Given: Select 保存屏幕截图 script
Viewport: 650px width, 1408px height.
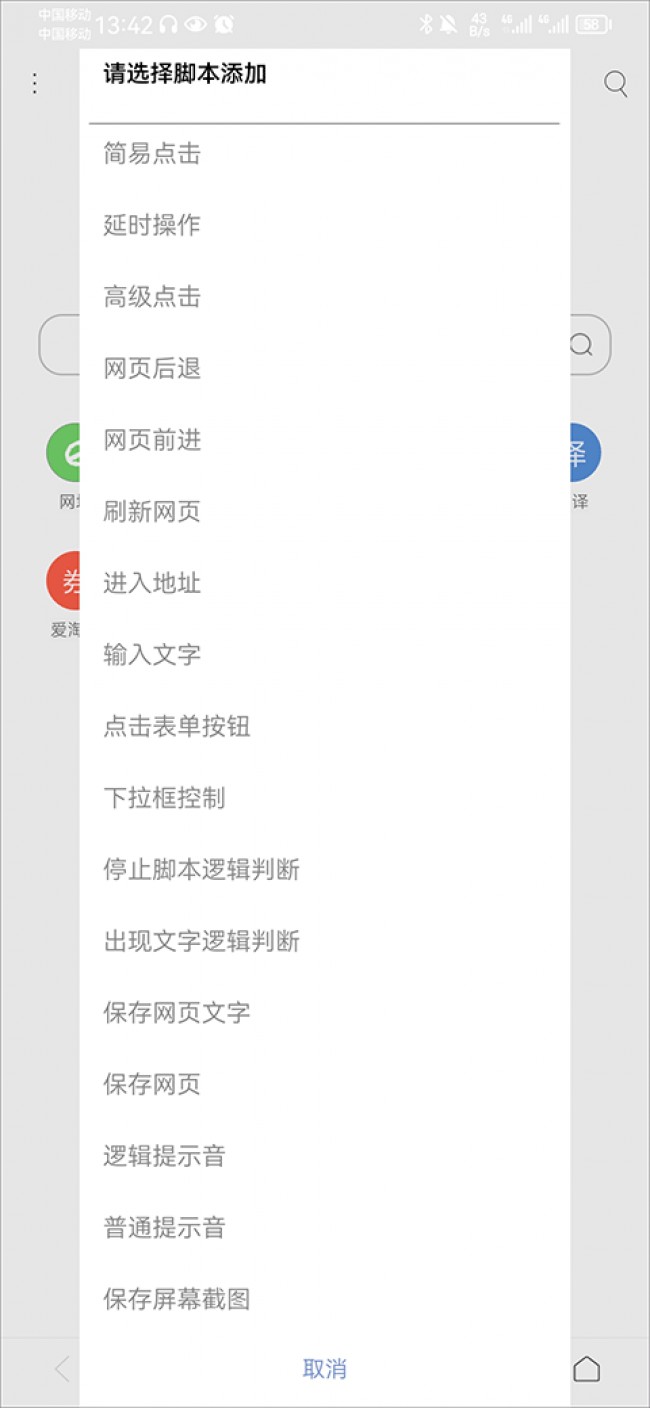Looking at the screenshot, I should pos(177,1299).
